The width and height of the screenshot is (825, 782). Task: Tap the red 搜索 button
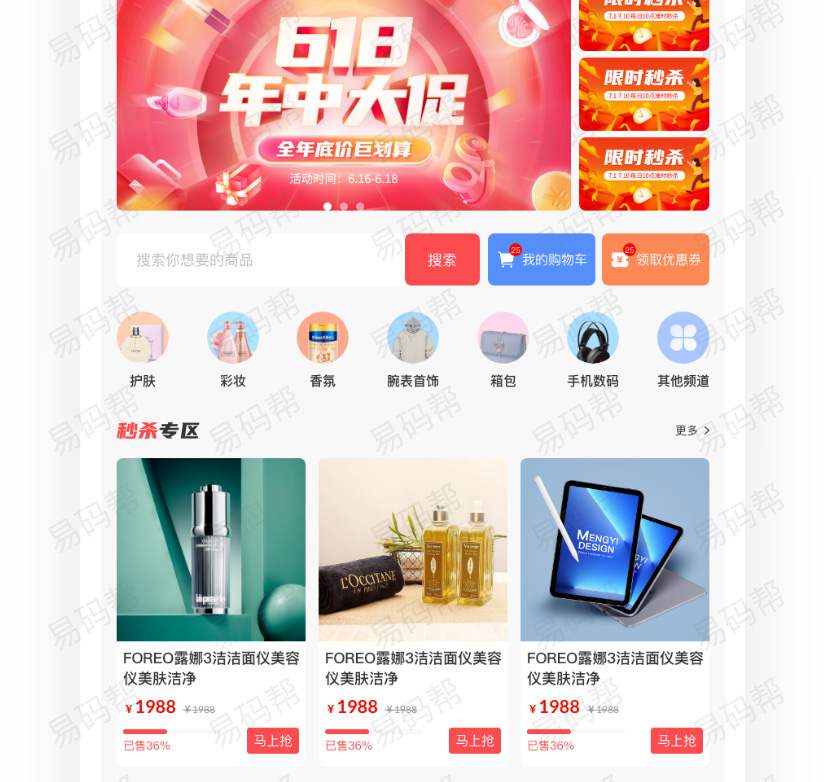(442, 260)
